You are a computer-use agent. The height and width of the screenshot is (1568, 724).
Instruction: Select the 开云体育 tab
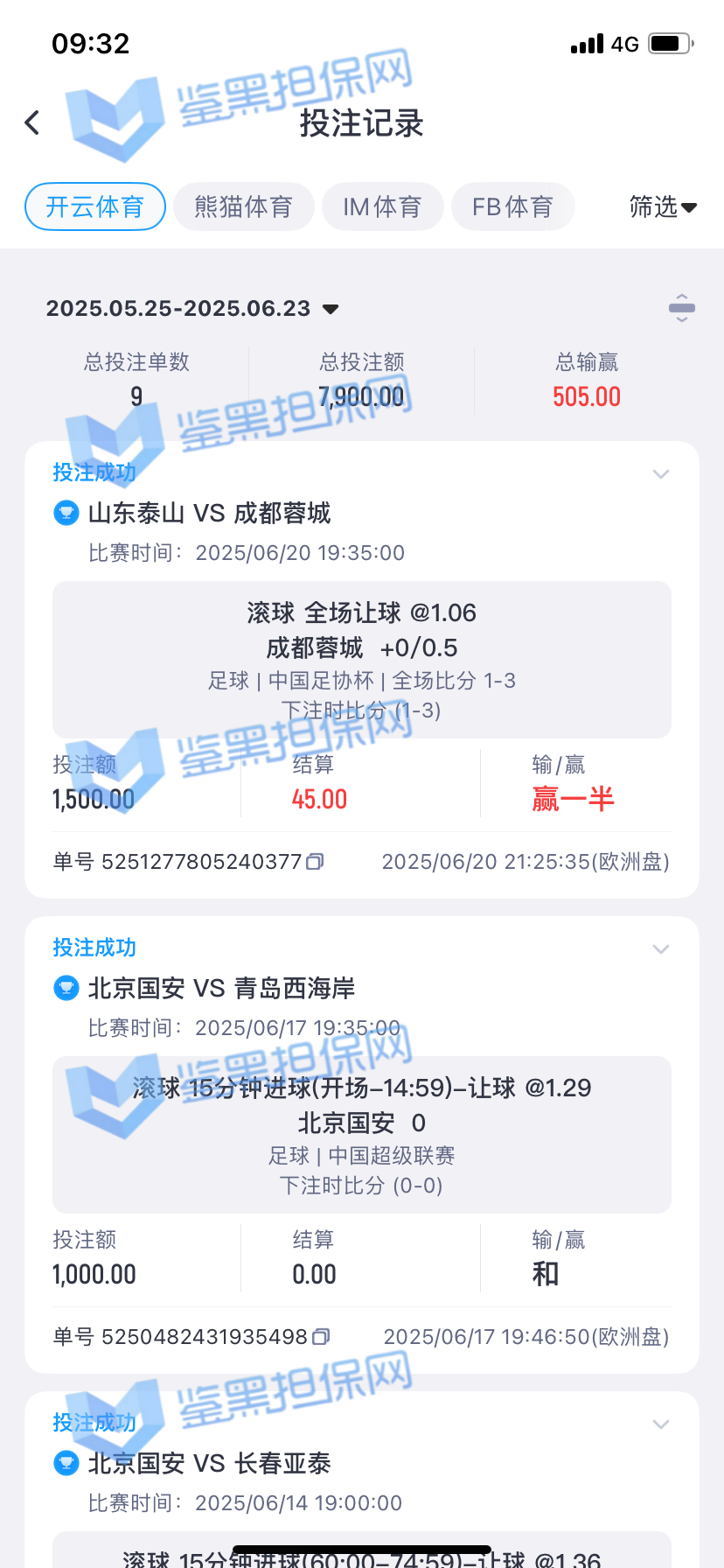[x=95, y=206]
